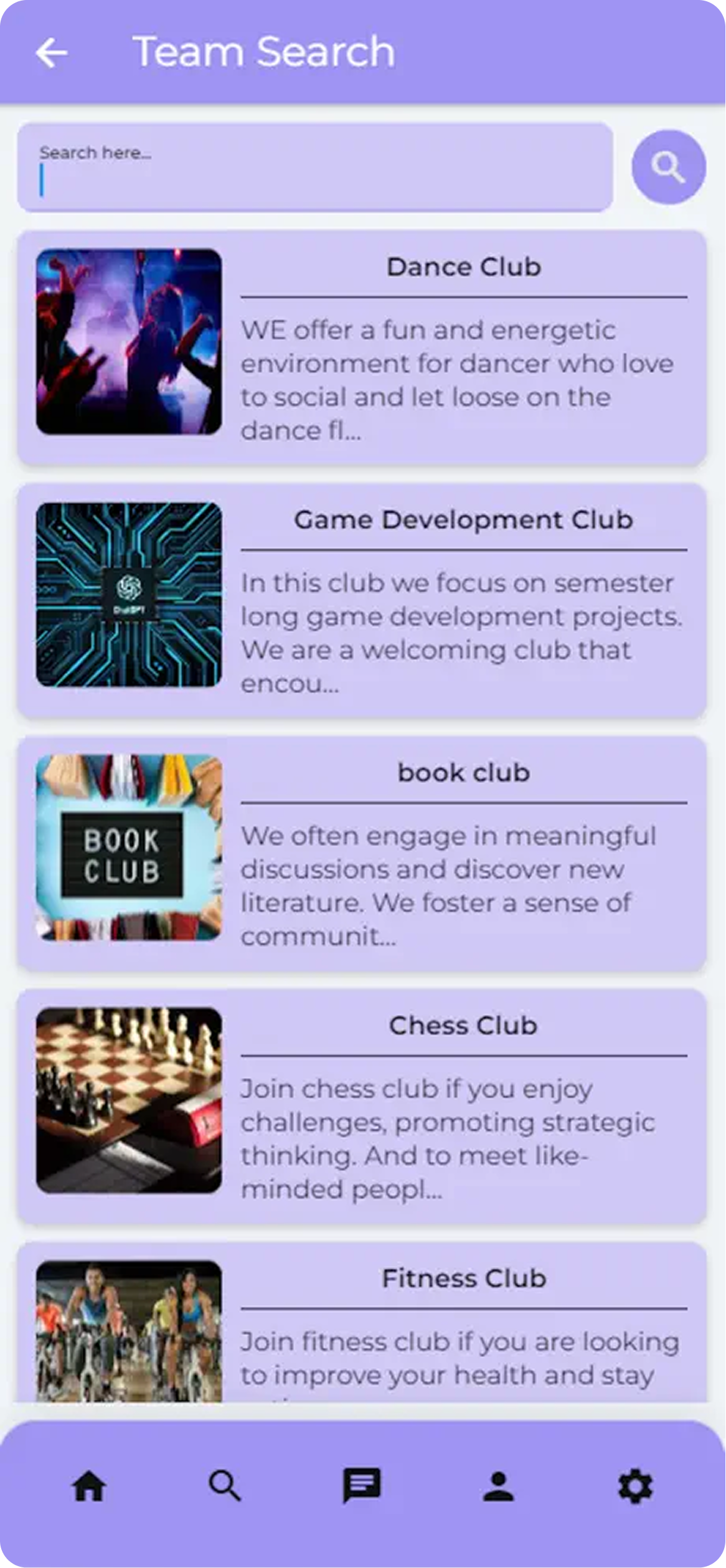
Task: Go back from Team Search
Action: pos(52,52)
